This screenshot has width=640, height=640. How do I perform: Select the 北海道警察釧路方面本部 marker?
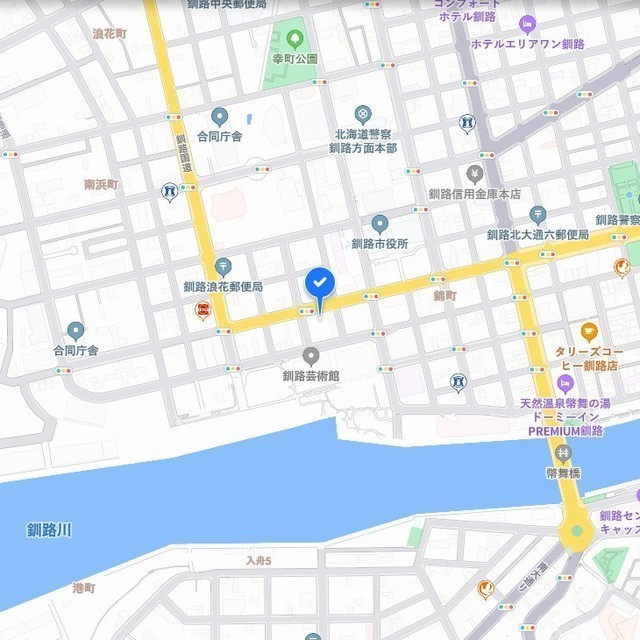(x=362, y=115)
